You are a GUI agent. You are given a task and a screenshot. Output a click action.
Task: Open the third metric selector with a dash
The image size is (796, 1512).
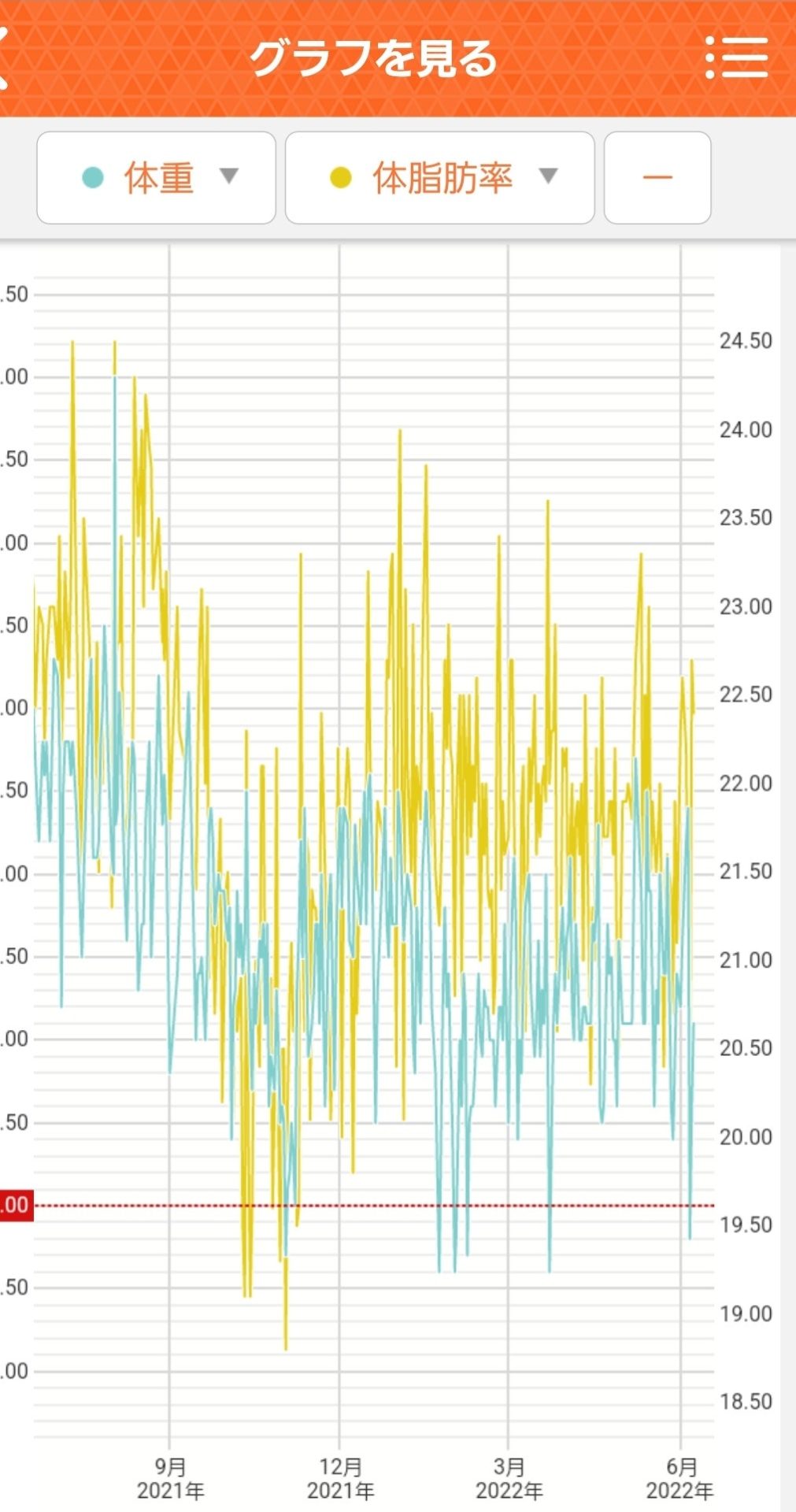pos(657,178)
